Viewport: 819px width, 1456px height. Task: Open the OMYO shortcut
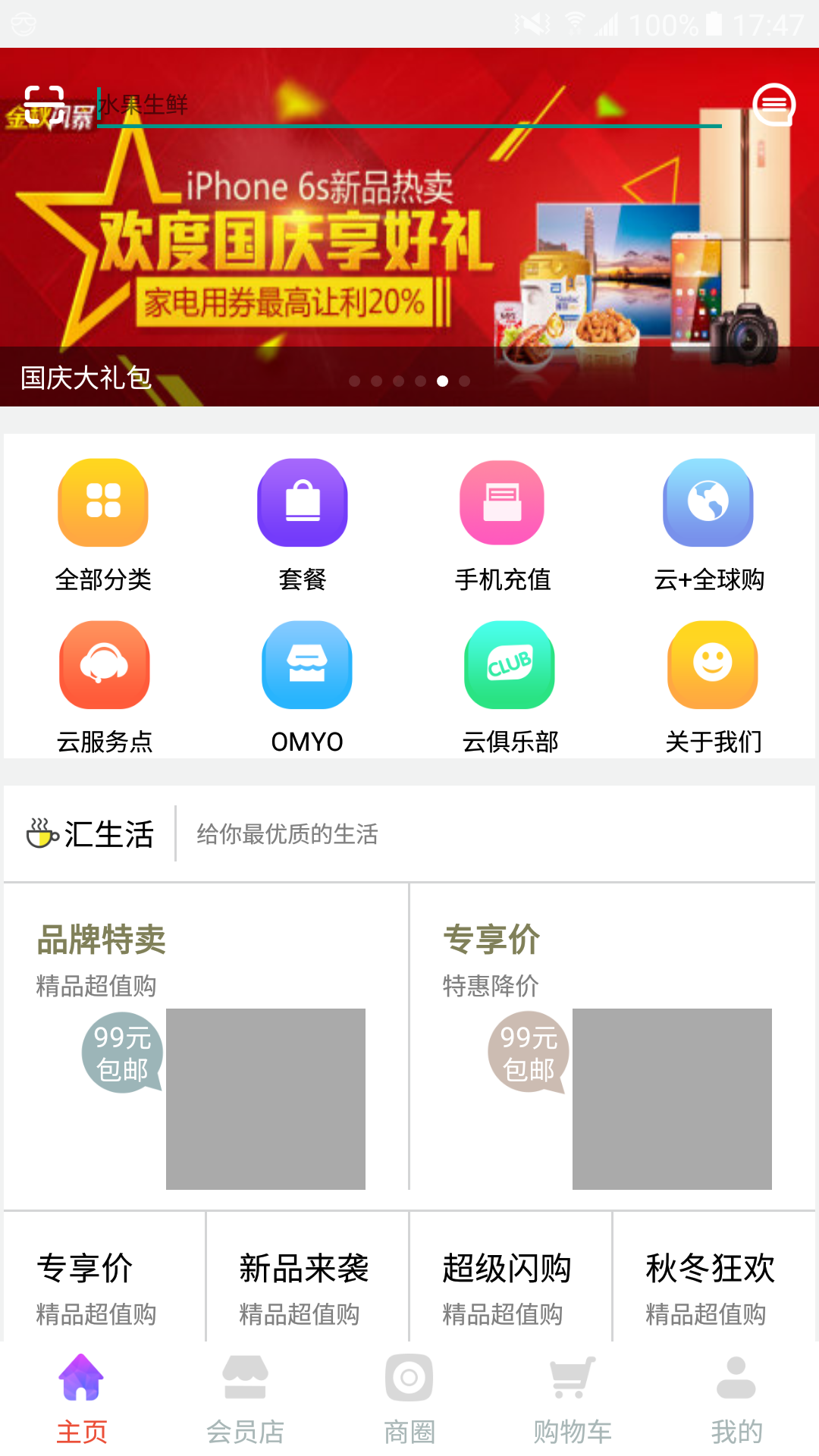307,686
